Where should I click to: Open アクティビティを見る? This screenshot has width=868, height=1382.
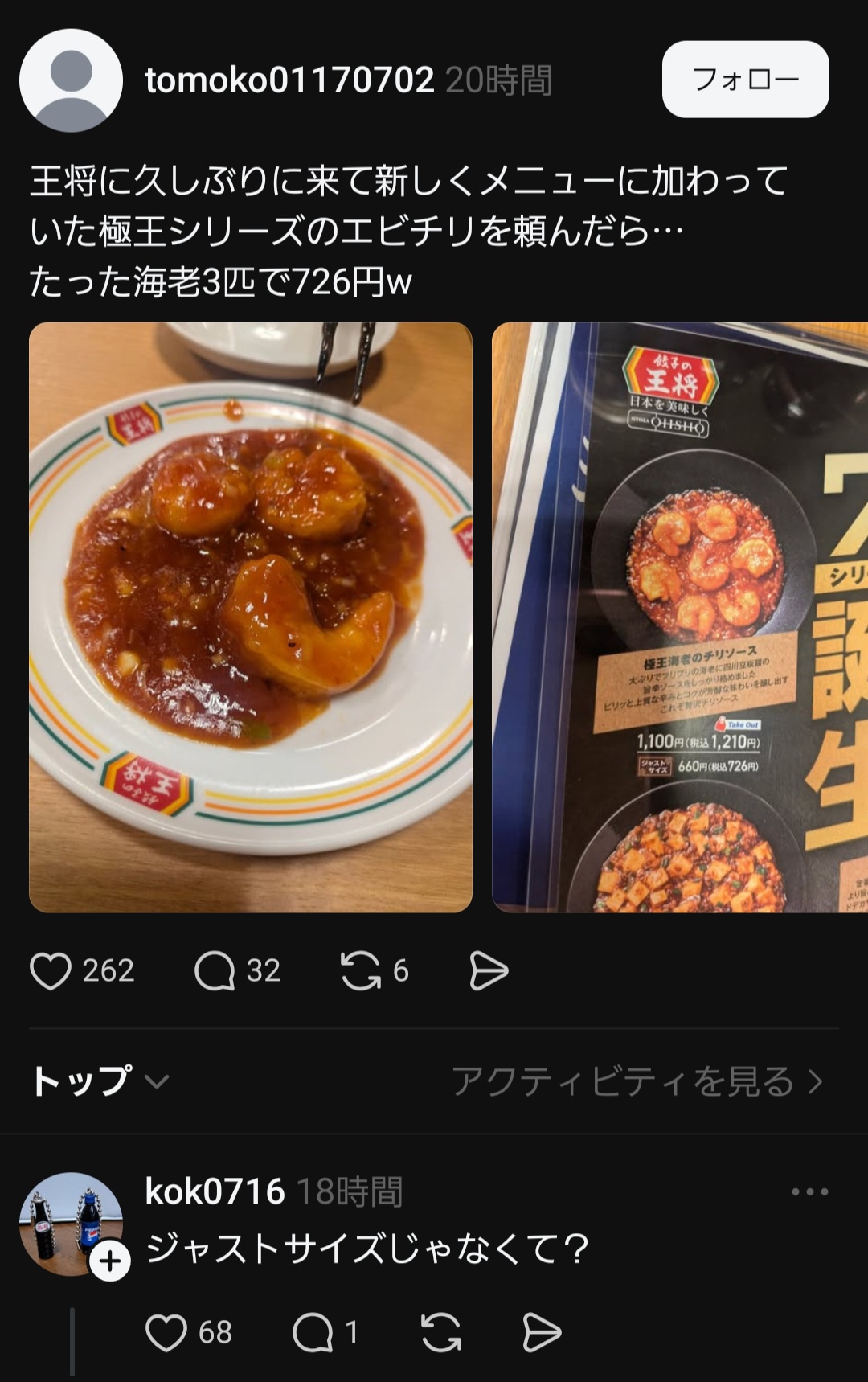(637, 1081)
